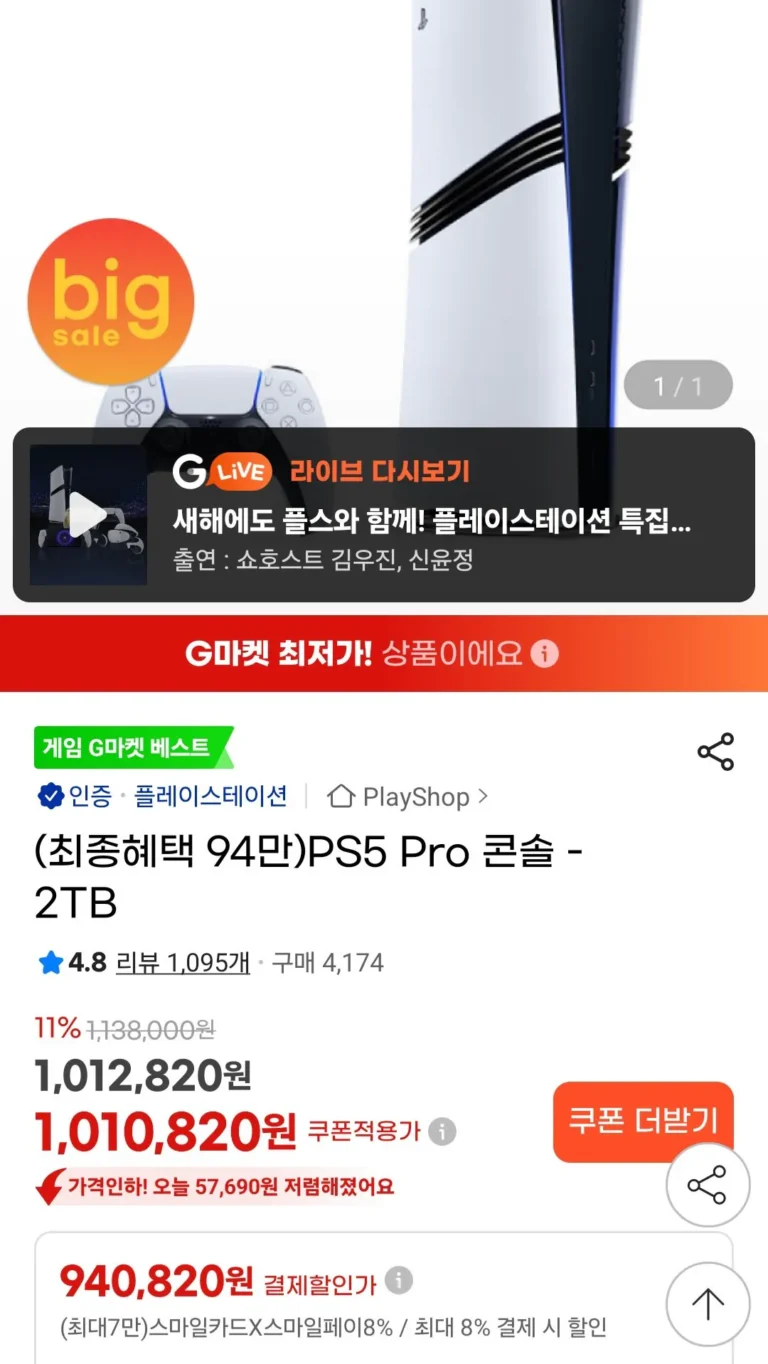Screen dimensions: 768x1364
Task: Play the G Live replay video
Action: [x=88, y=515]
